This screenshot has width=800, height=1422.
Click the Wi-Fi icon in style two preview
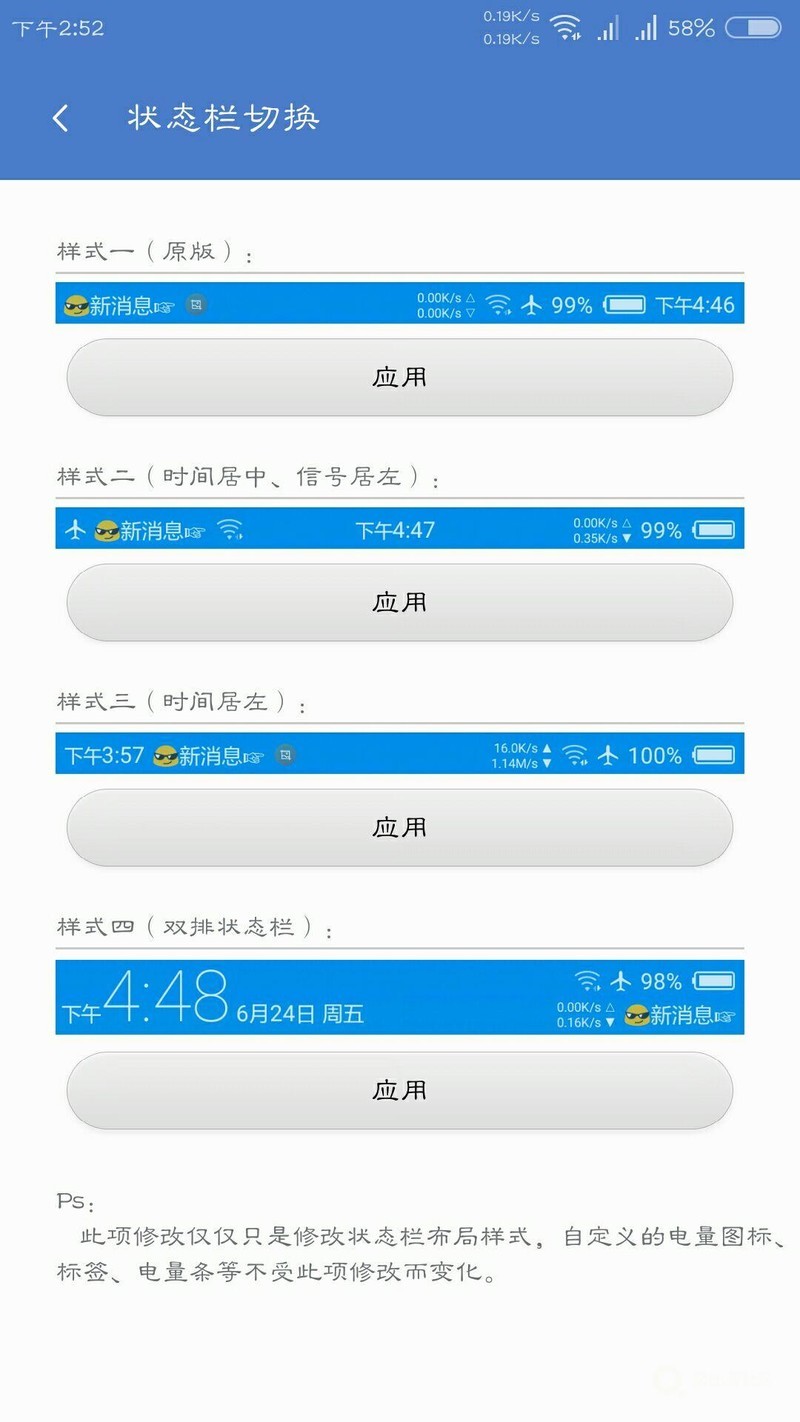tap(232, 528)
